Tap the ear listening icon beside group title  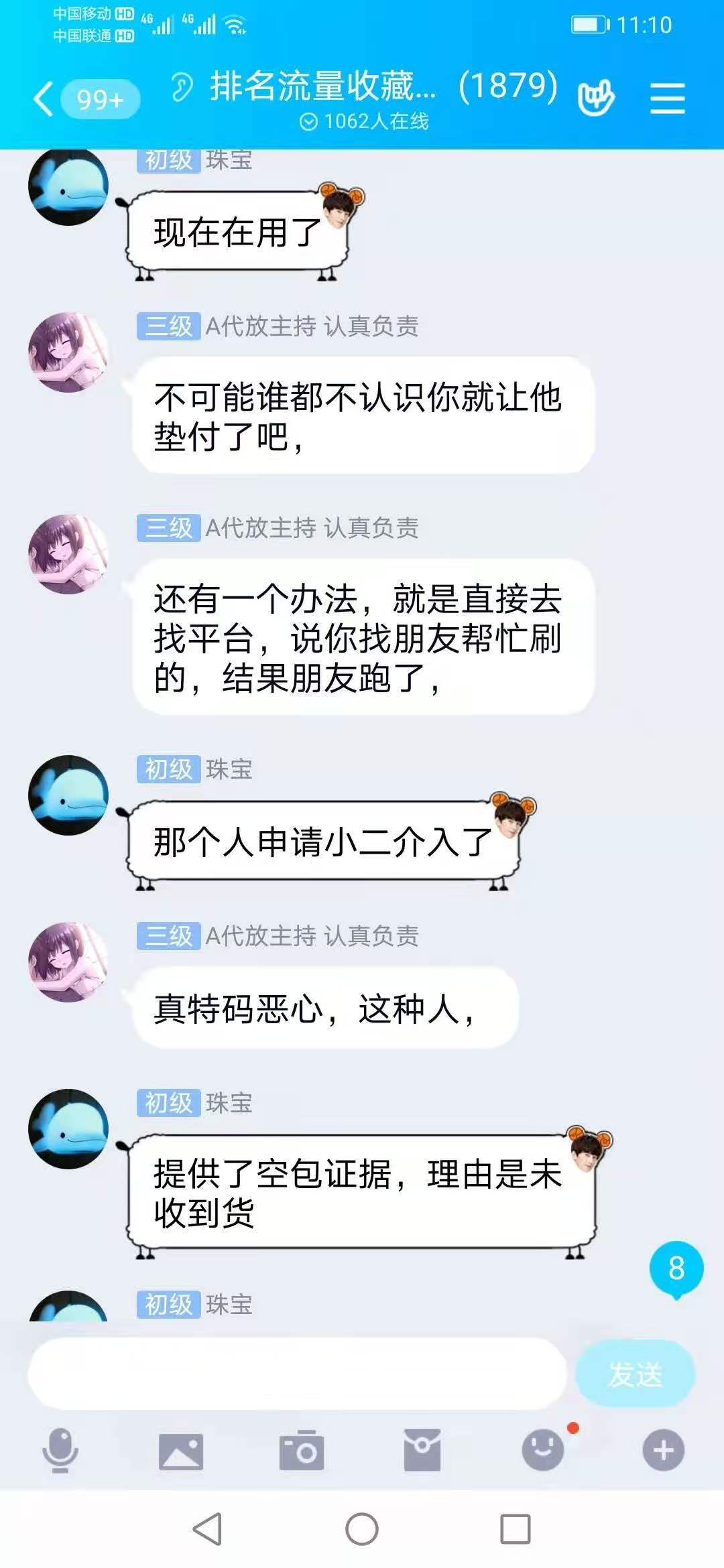click(181, 87)
